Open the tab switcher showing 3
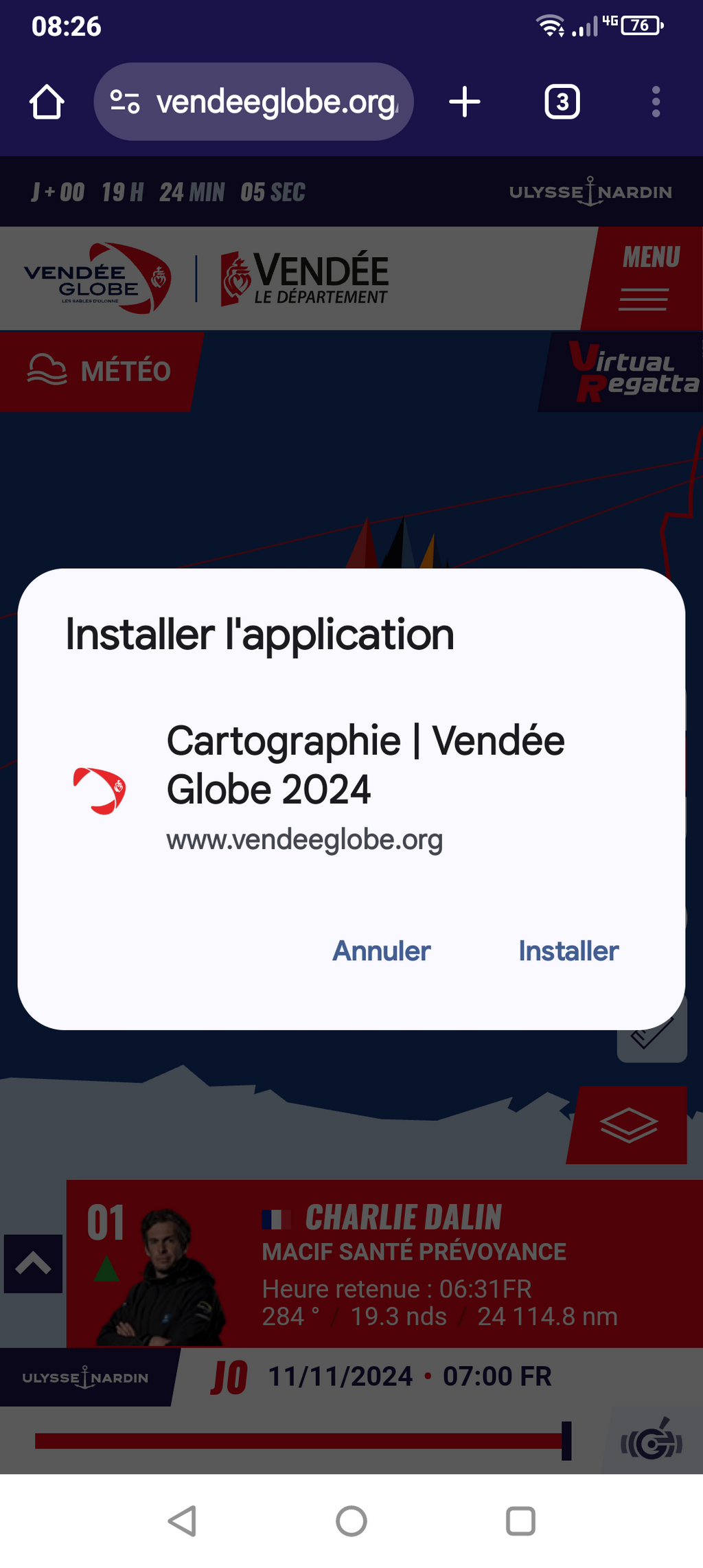Image resolution: width=703 pixels, height=1568 pixels. [x=562, y=102]
